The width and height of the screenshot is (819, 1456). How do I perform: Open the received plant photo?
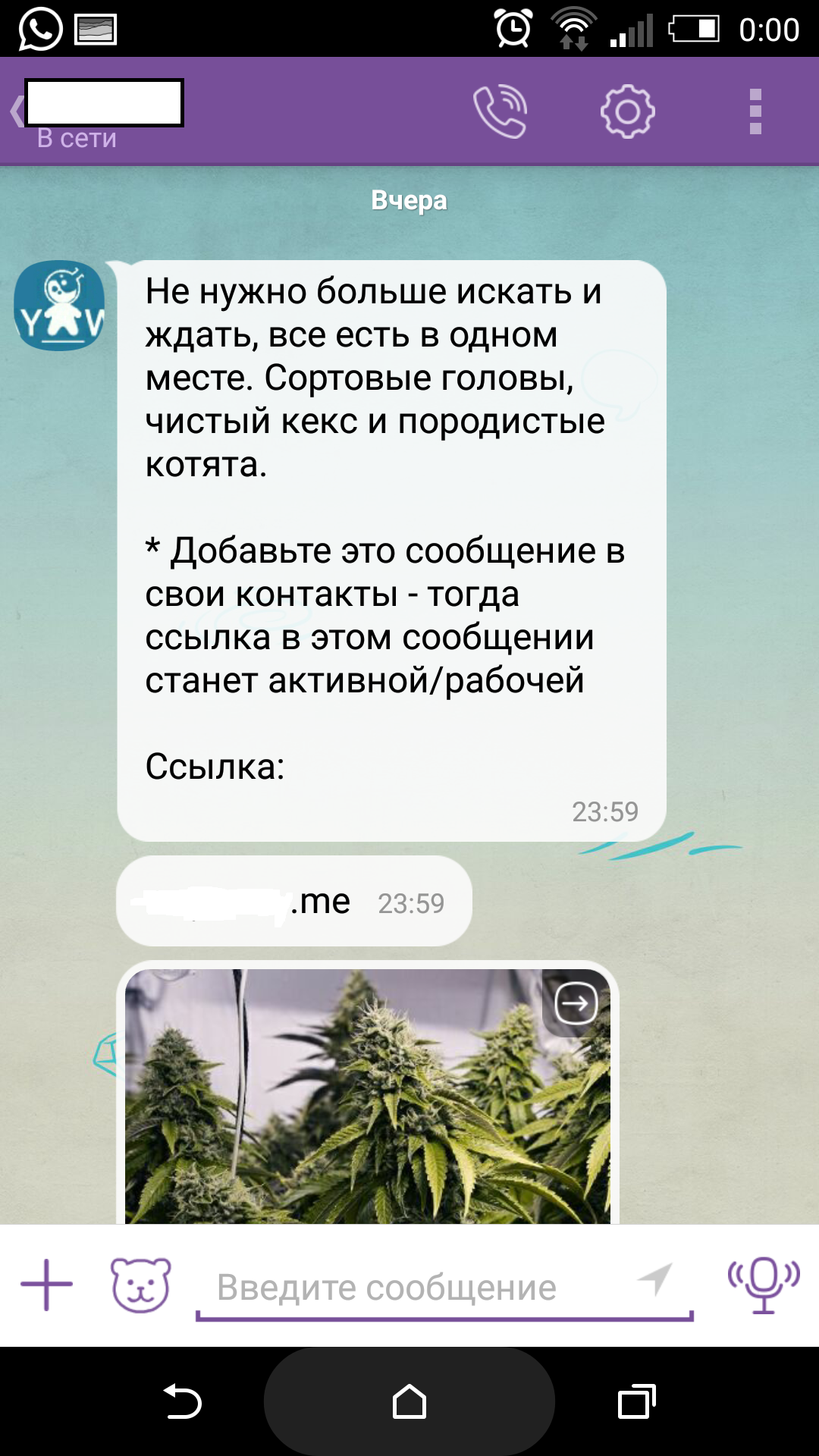367,1107
